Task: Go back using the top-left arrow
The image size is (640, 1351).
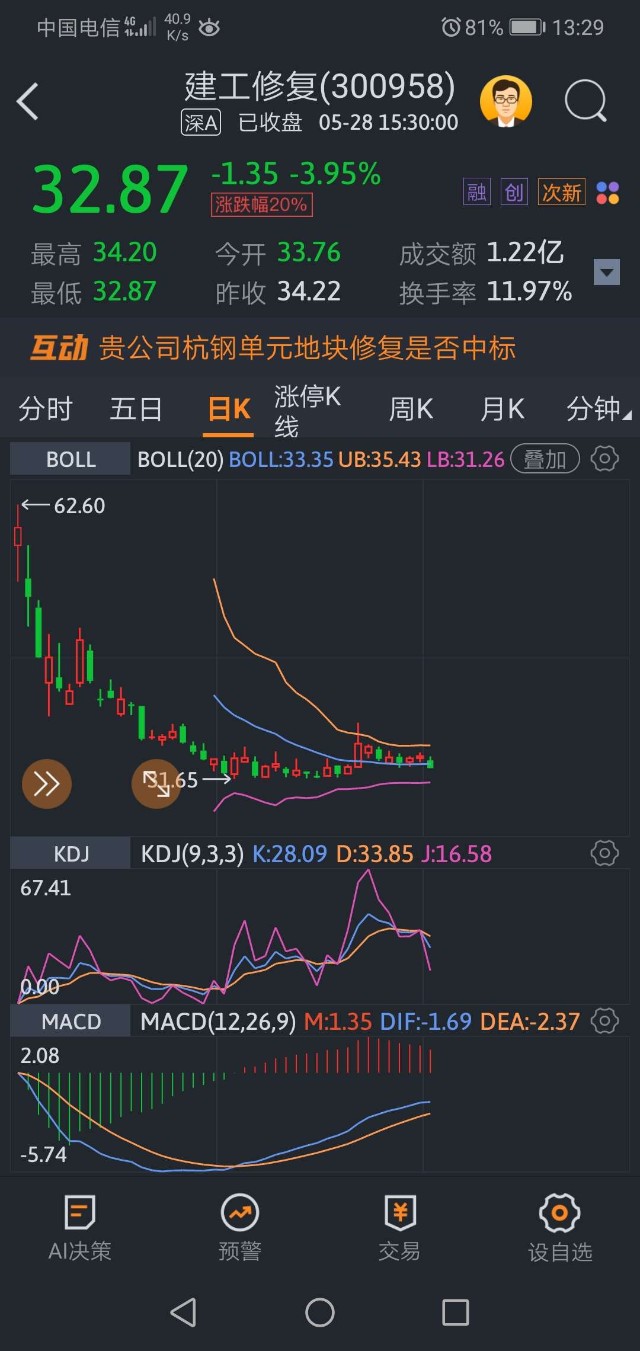Action: click(28, 102)
